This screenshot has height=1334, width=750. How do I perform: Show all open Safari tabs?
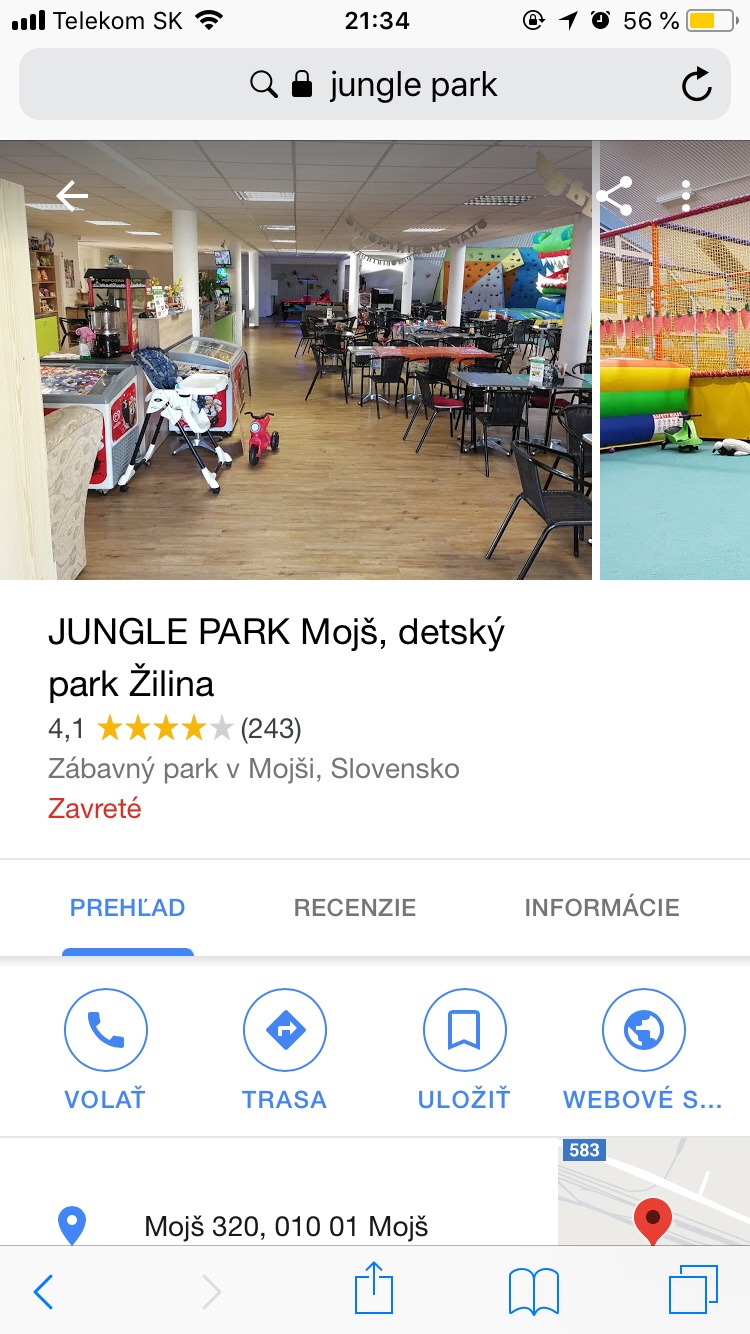(692, 1291)
